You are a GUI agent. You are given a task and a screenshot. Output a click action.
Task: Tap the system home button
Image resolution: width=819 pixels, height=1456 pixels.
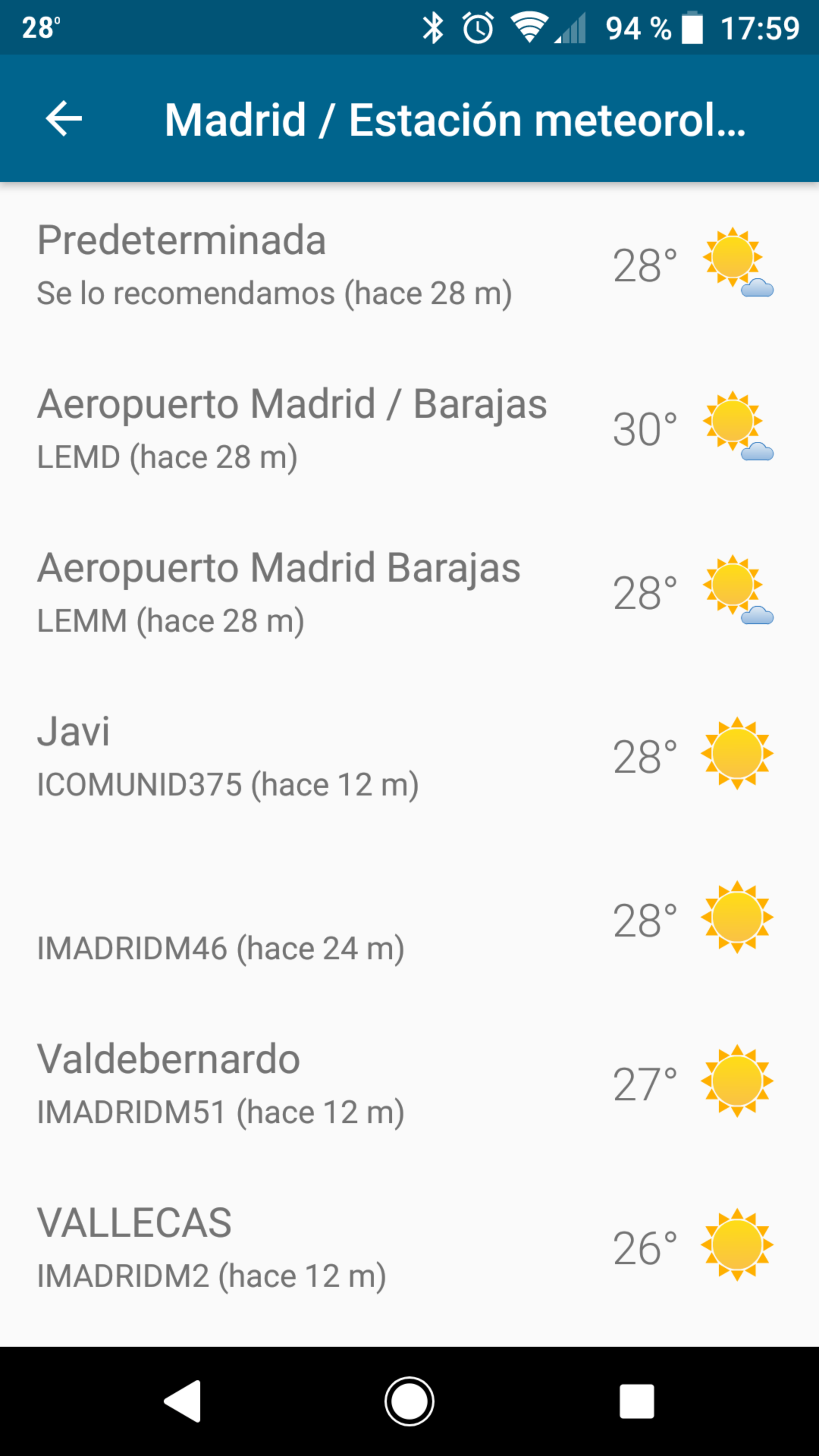pyautogui.click(x=409, y=1401)
